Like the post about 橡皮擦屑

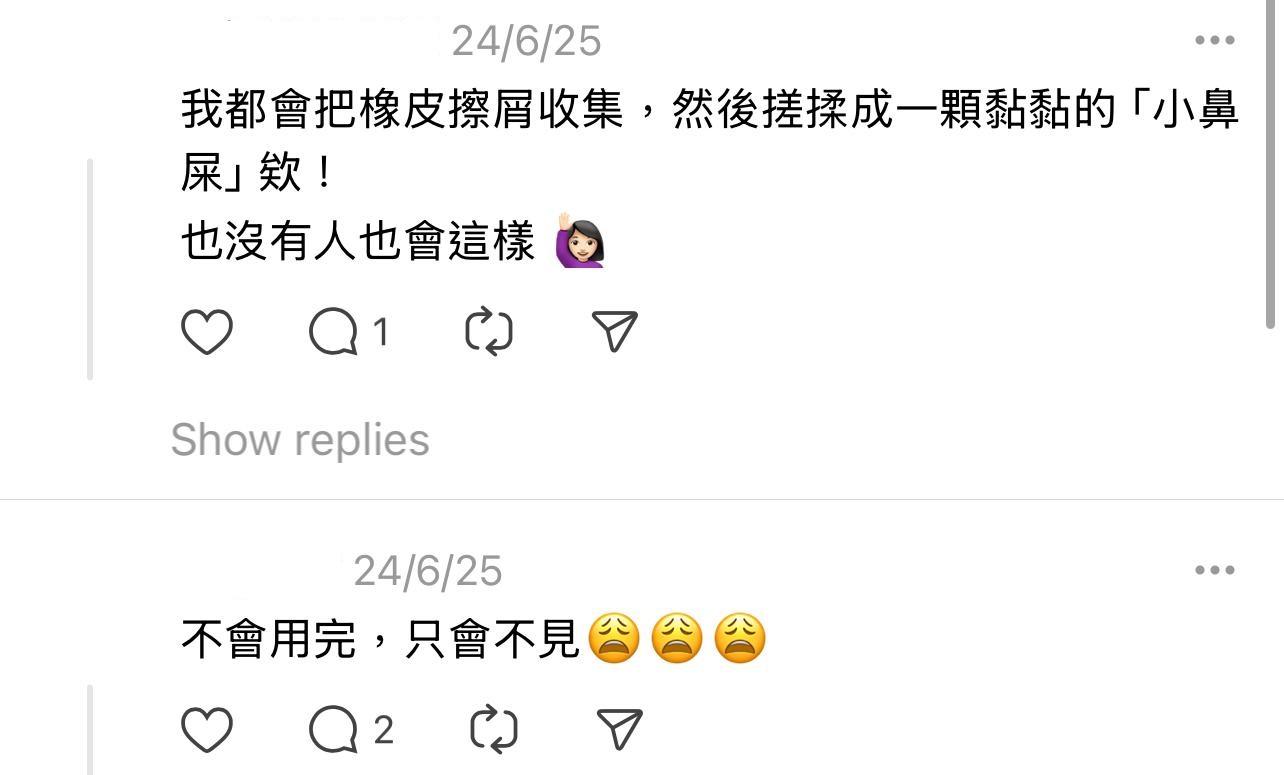207,332
